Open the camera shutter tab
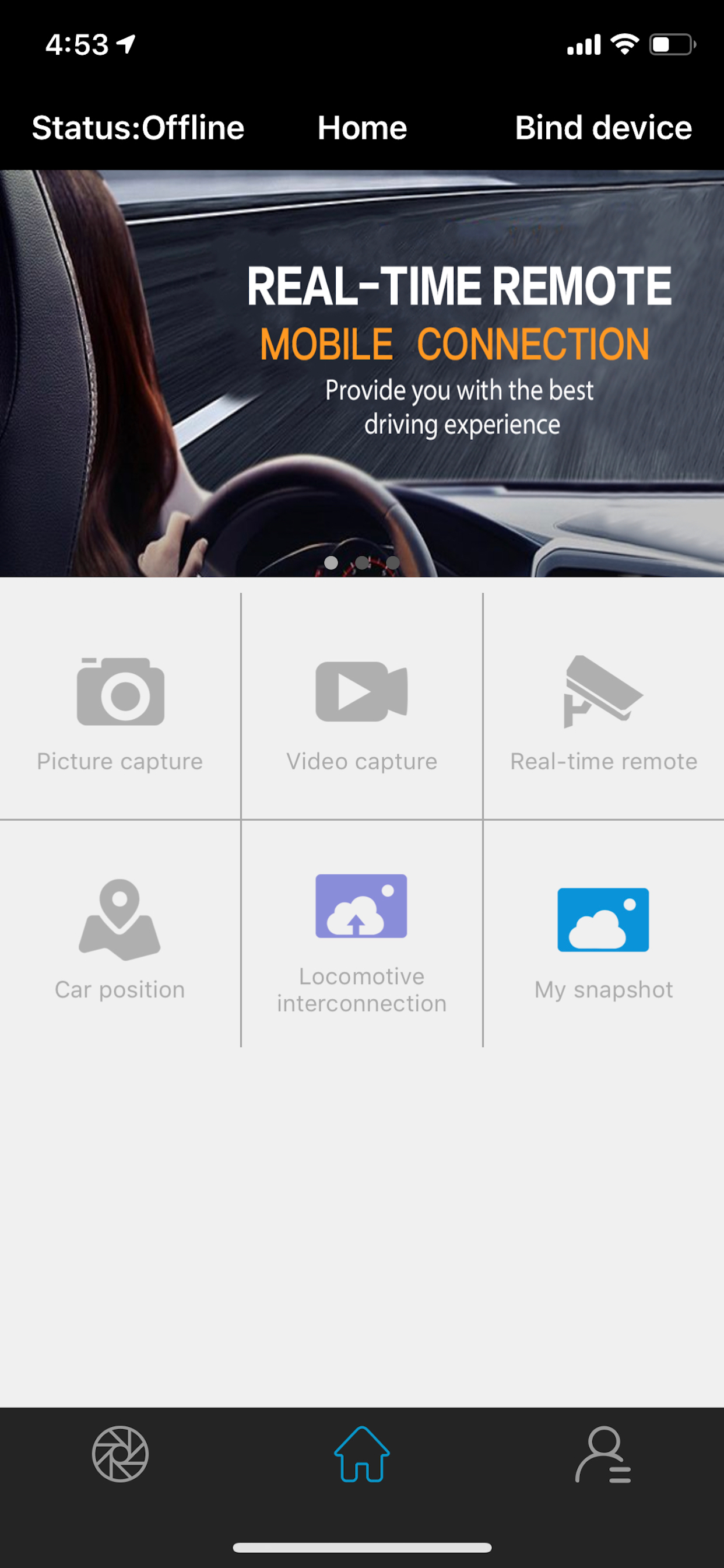The height and width of the screenshot is (1568, 724). (121, 1455)
